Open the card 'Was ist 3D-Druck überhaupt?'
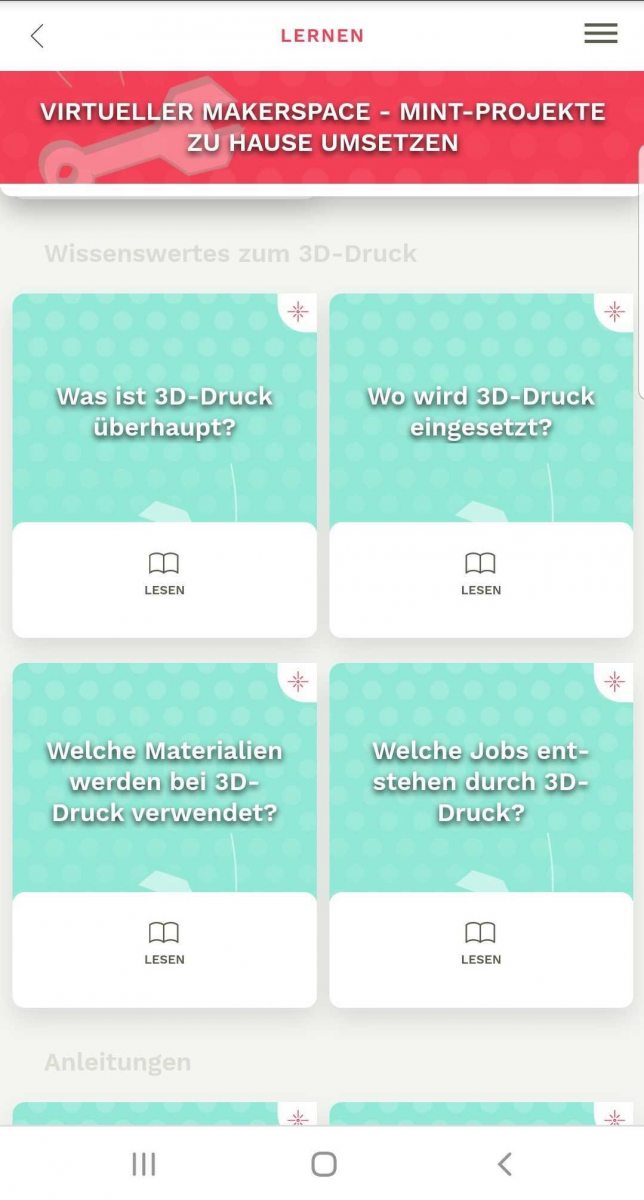 pyautogui.click(x=164, y=412)
